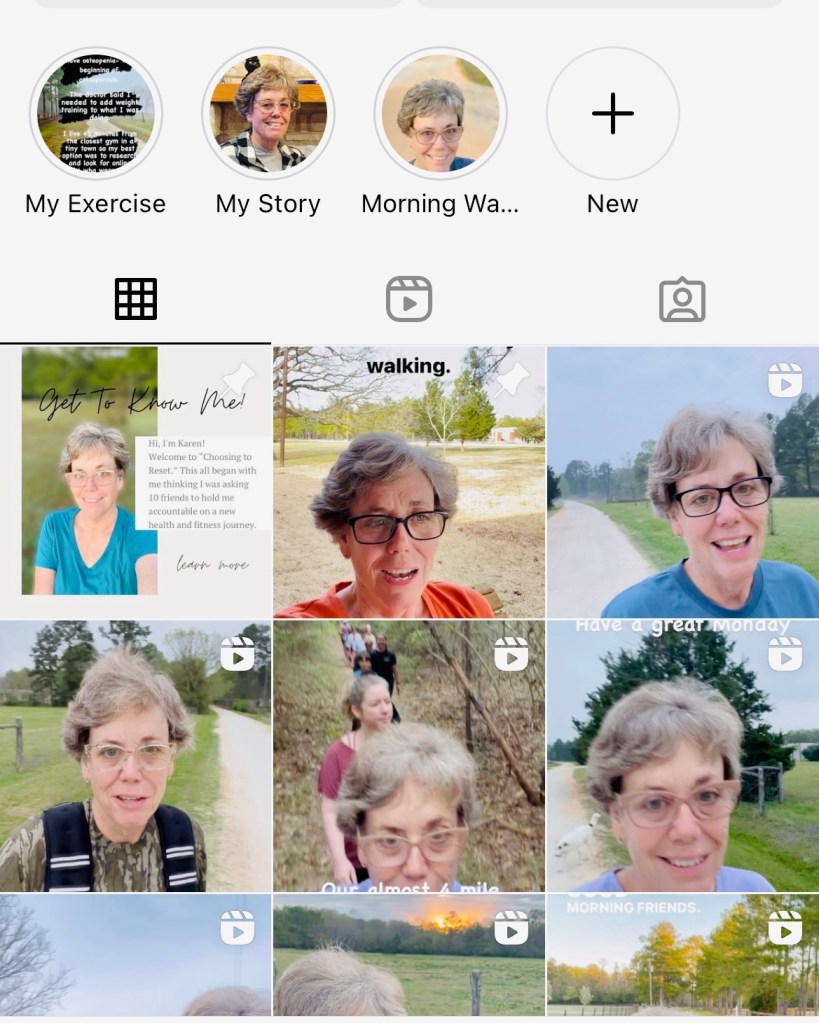Add a New highlight
Screen dimensions: 819x1023
pos(612,114)
